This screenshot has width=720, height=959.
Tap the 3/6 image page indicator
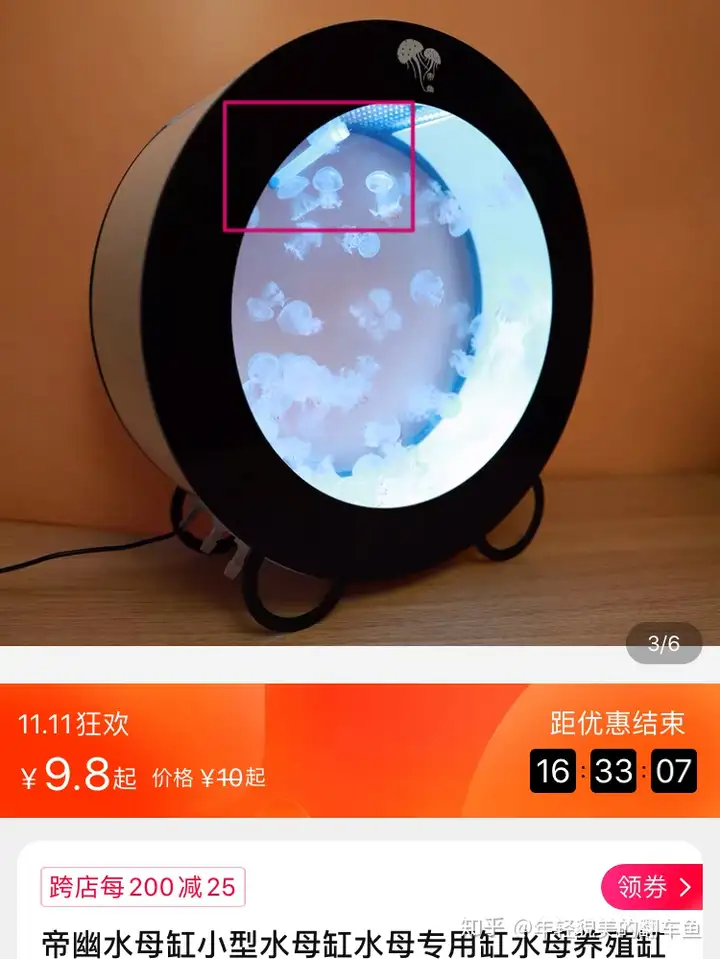click(x=663, y=644)
